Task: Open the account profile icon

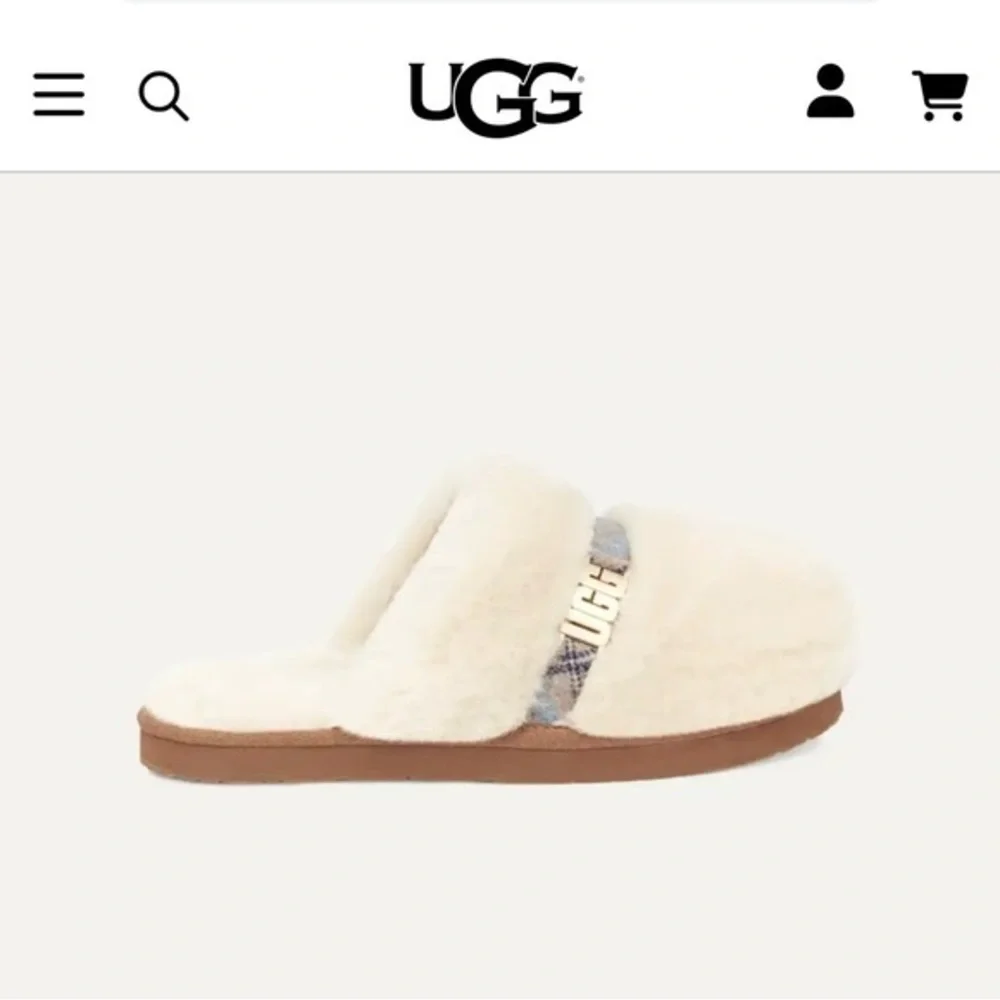Action: click(x=830, y=92)
